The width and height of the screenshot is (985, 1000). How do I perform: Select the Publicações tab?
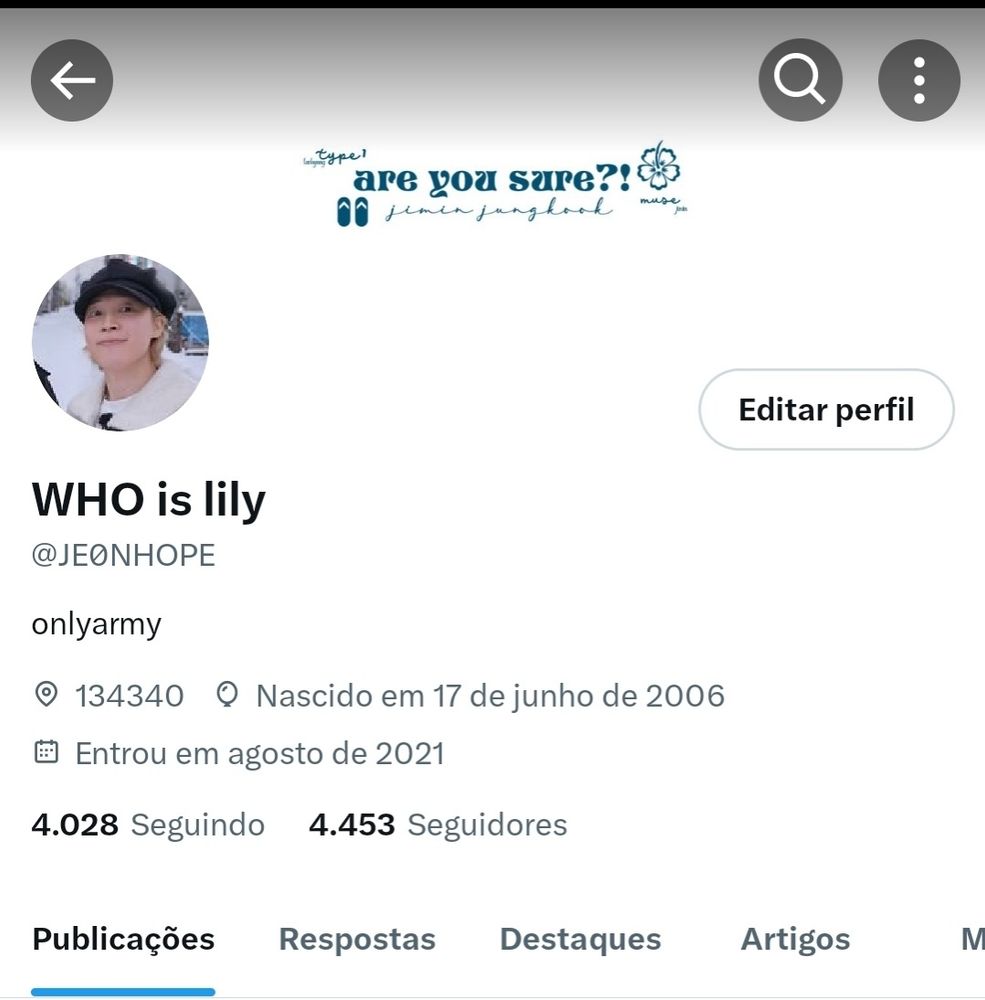pos(123,940)
